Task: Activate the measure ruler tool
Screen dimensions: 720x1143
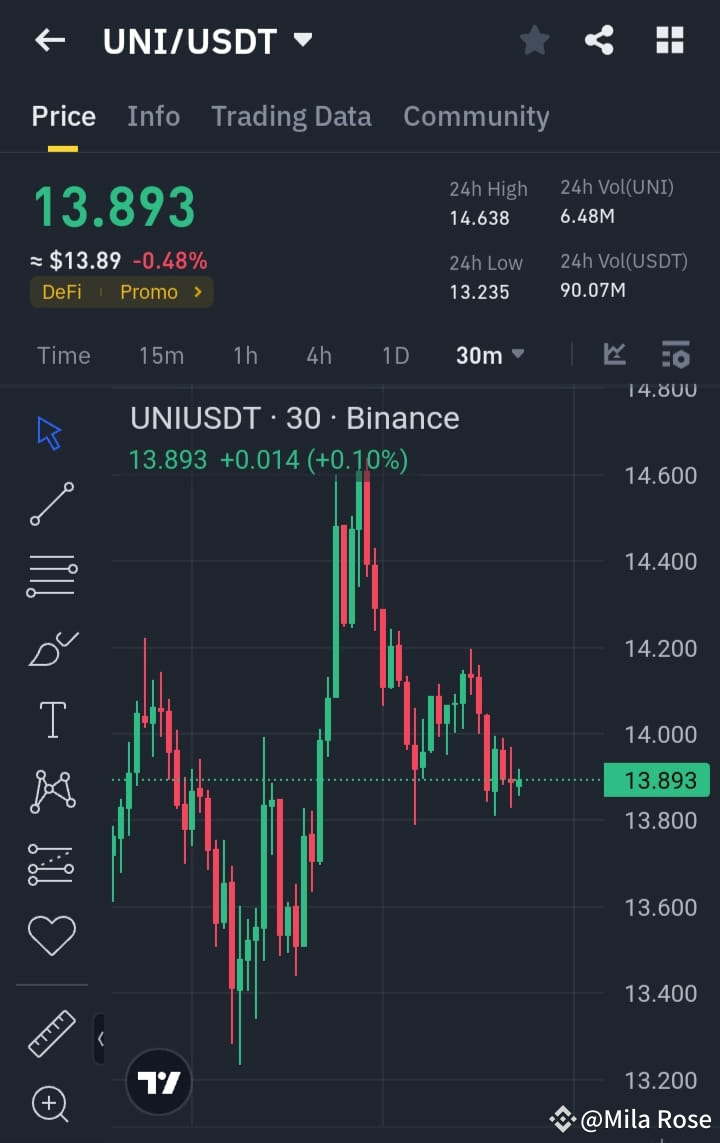Action: point(51,1036)
